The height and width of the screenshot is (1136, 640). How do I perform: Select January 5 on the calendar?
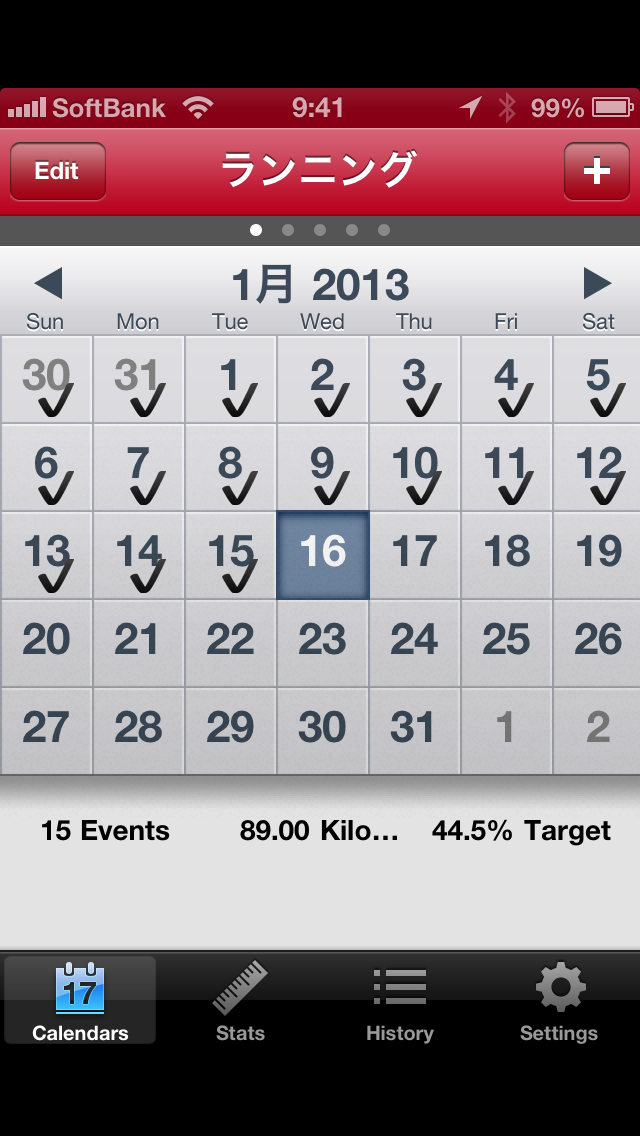[597, 380]
